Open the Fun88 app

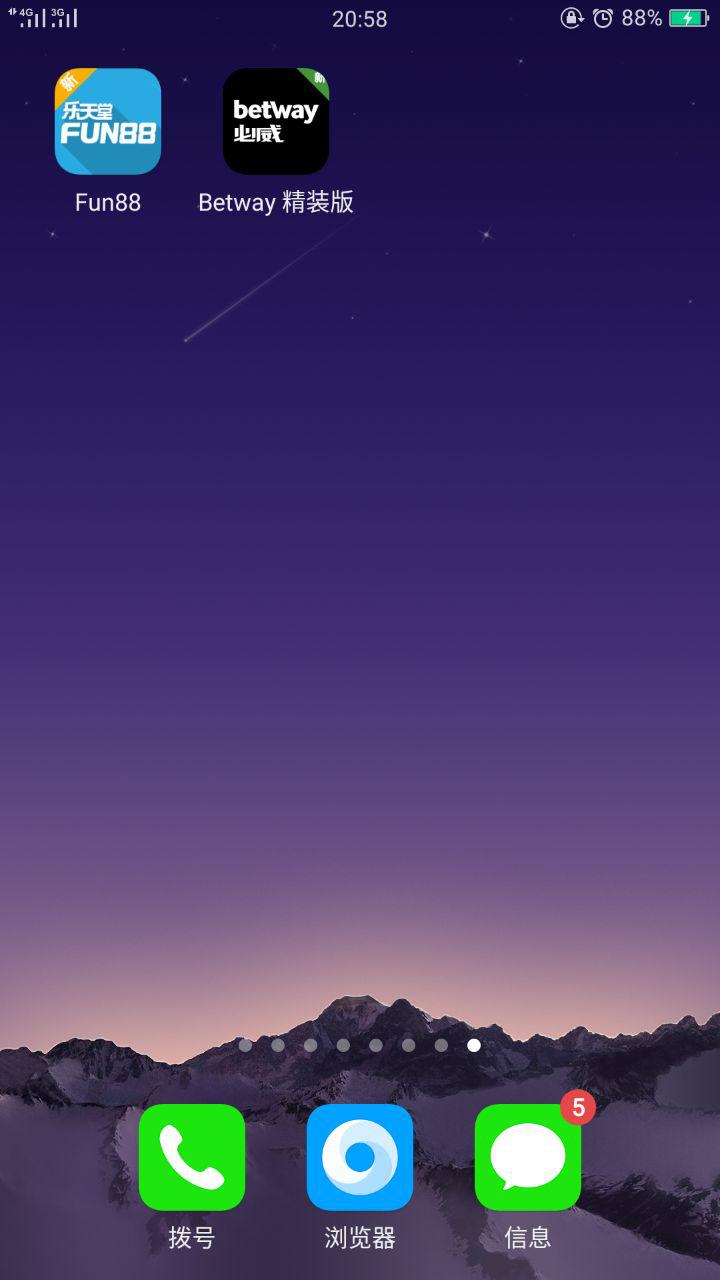pos(108,122)
